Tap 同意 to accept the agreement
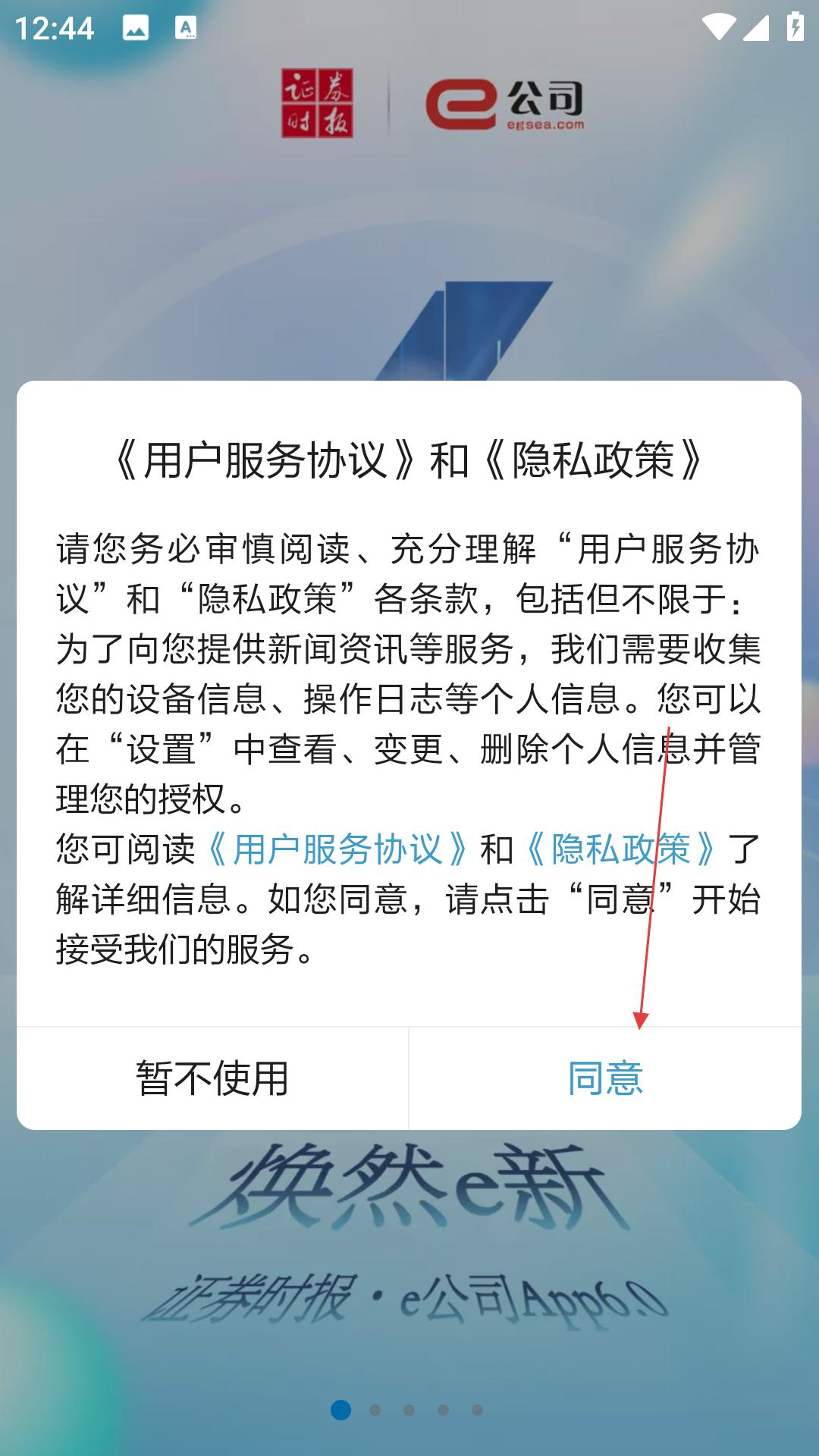 tap(605, 1078)
